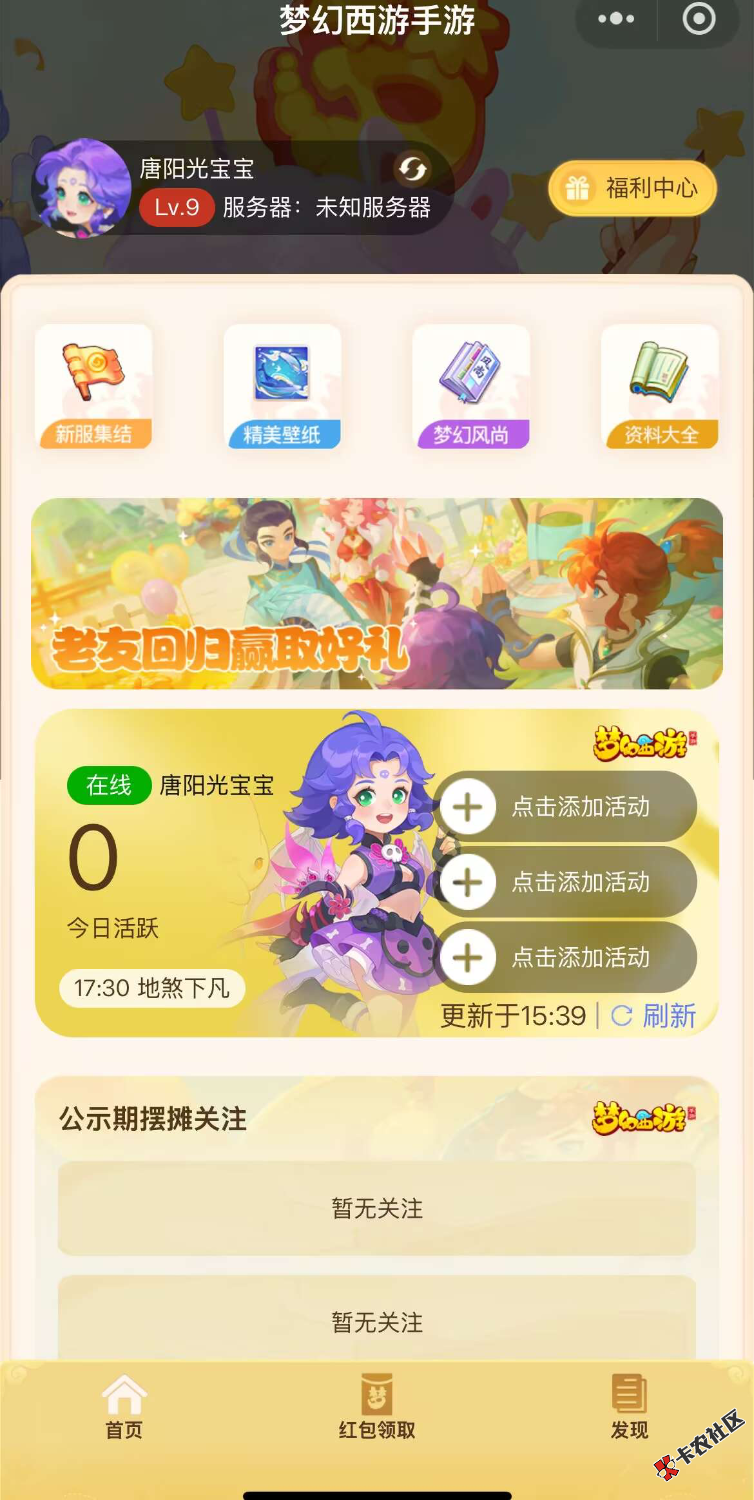Open 精美壁纸 wallpapers
Image resolution: width=754 pixels, height=1500 pixels.
(282, 386)
